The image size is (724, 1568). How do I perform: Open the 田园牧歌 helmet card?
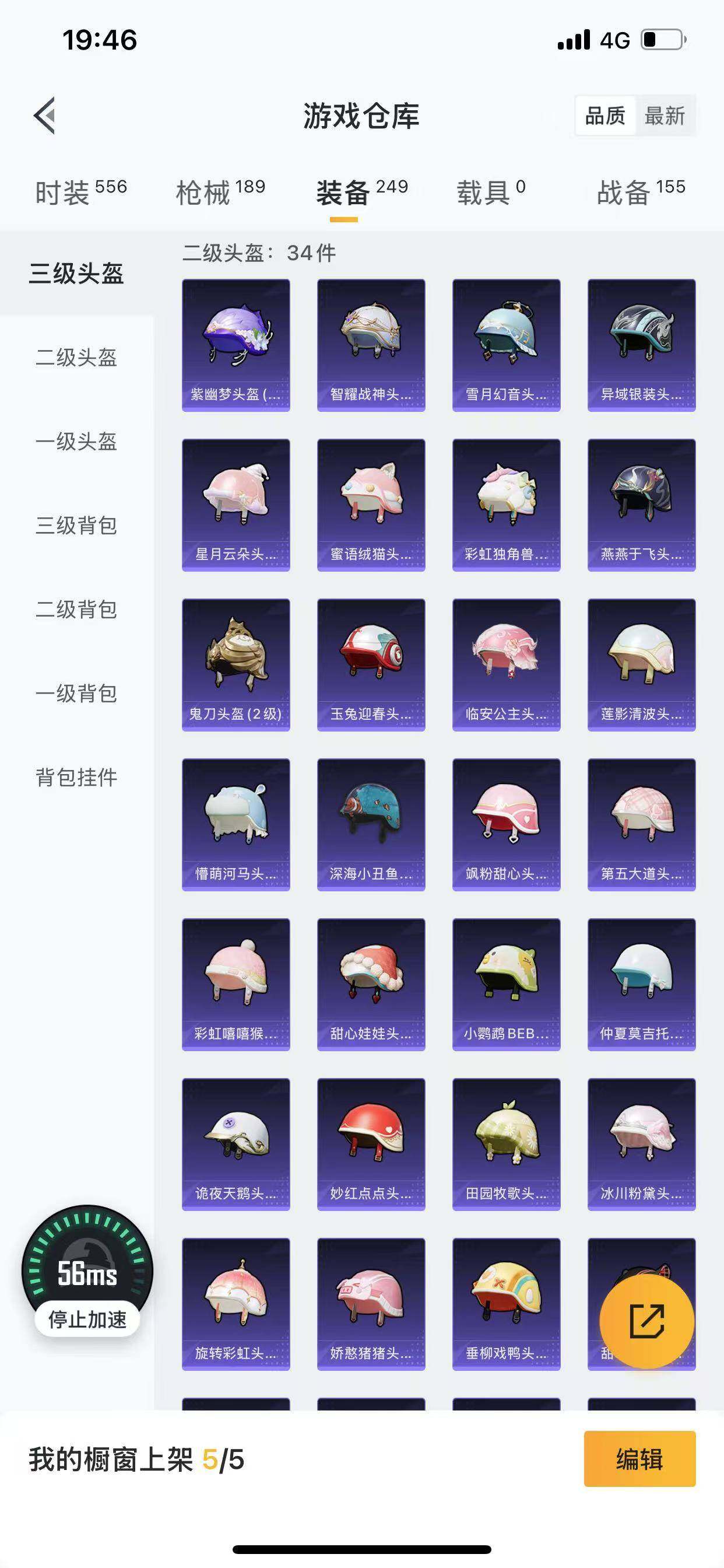point(506,1144)
